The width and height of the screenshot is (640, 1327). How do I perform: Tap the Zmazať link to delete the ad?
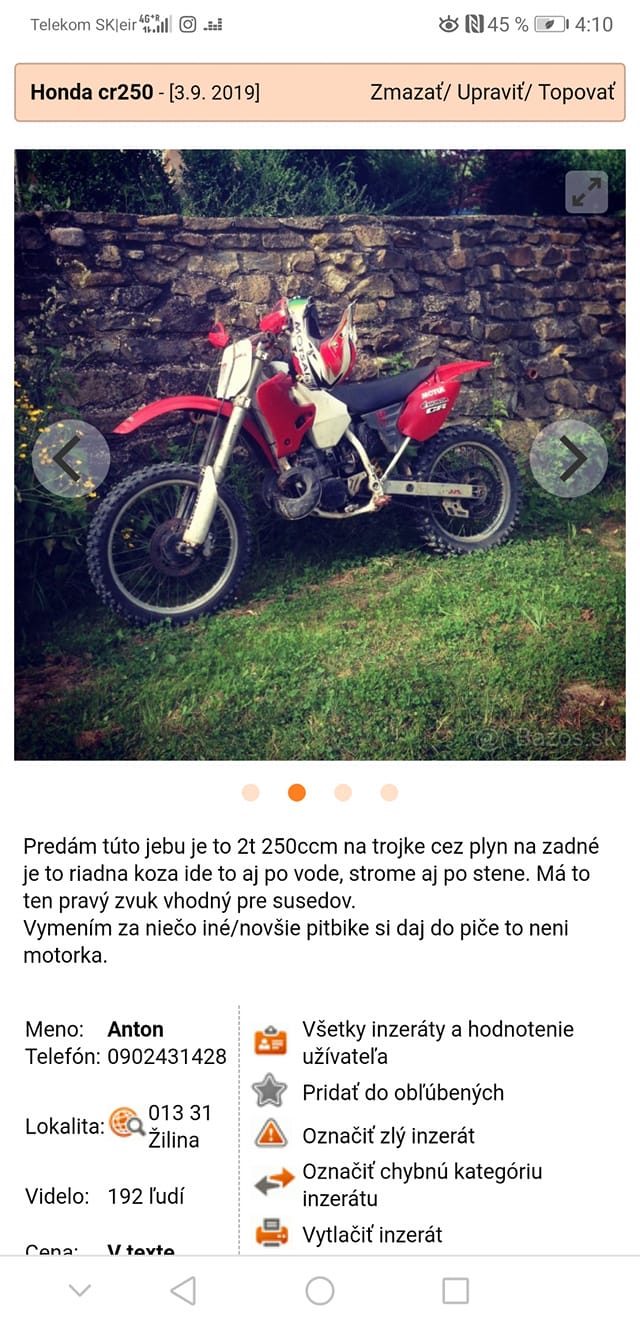(408, 93)
